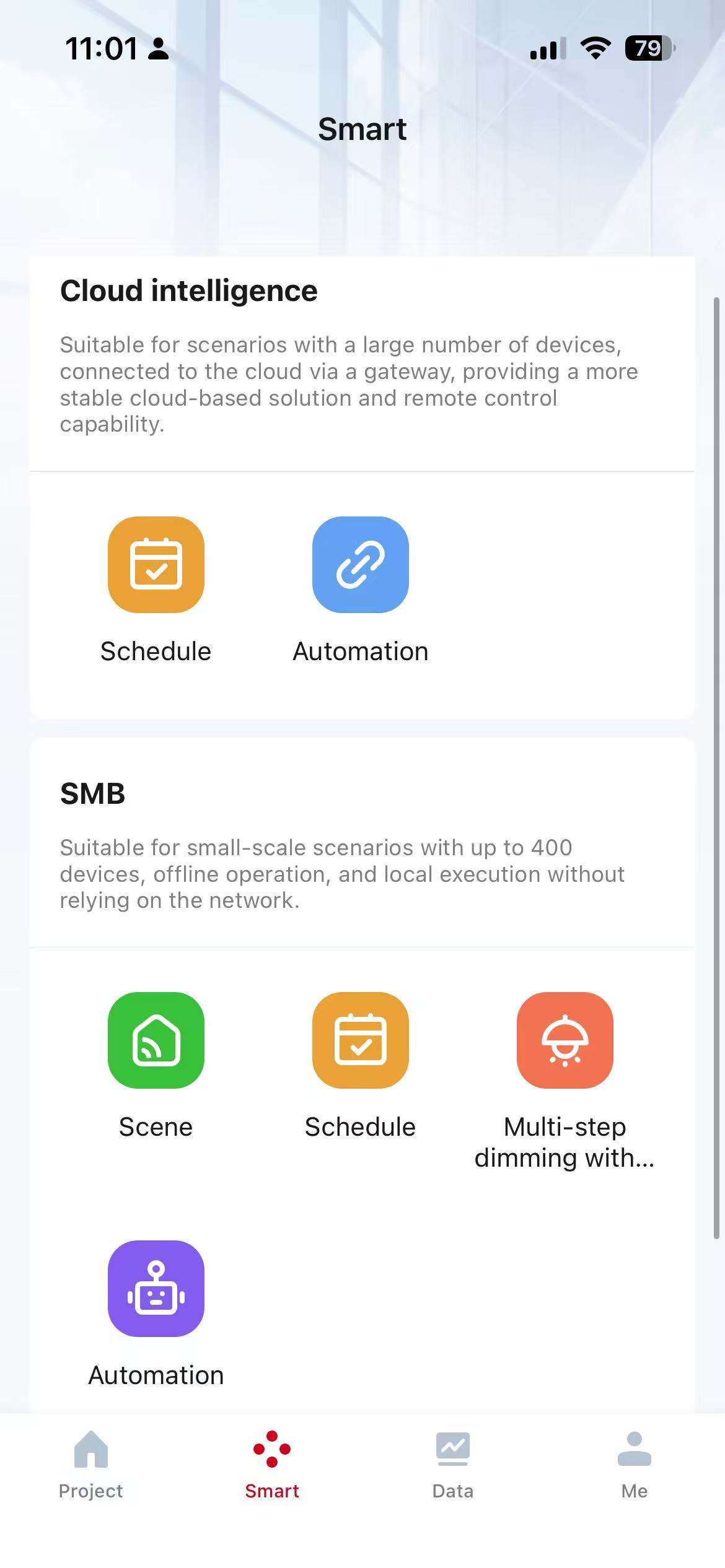The width and height of the screenshot is (725, 1568).
Task: Switch to the Data tab
Action: pos(452,1465)
